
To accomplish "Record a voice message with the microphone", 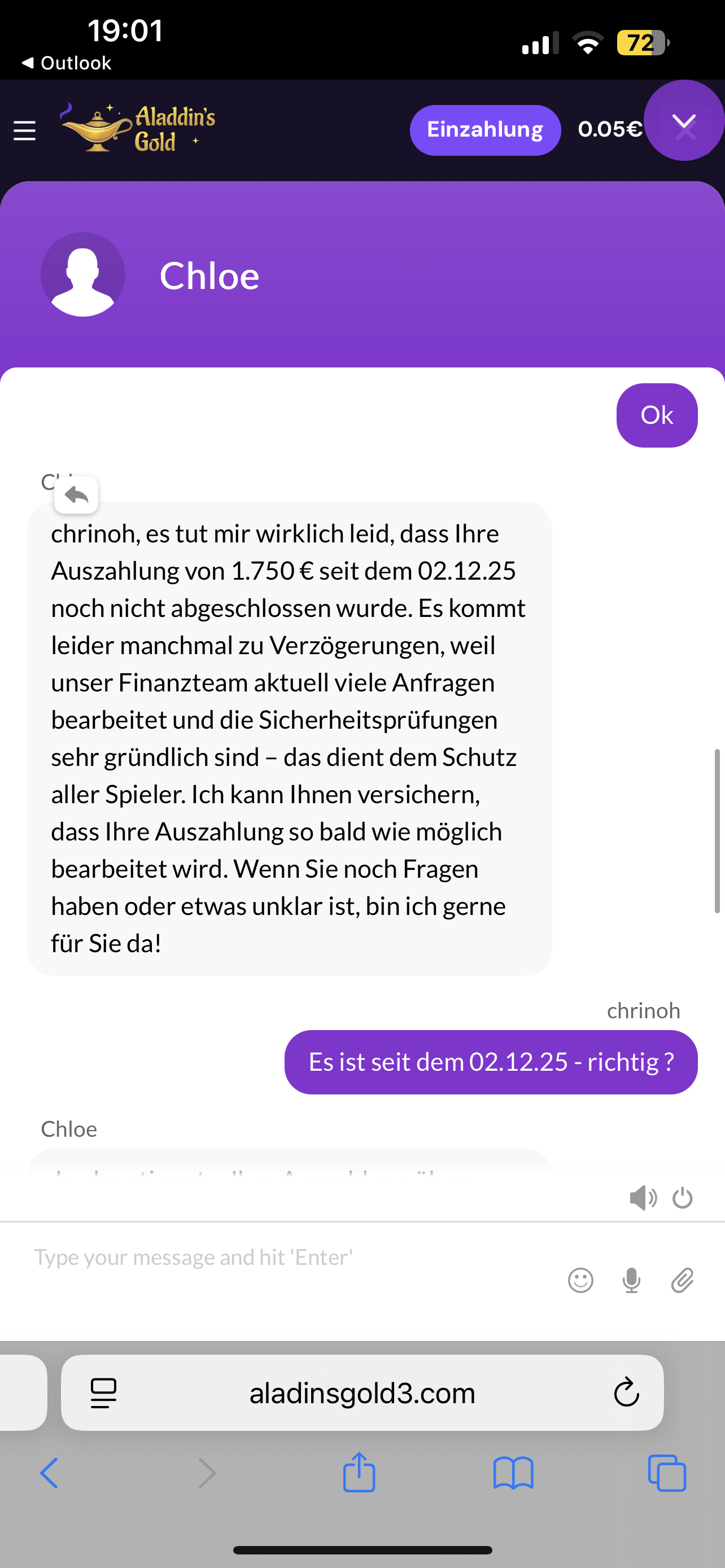I will tap(631, 1280).
